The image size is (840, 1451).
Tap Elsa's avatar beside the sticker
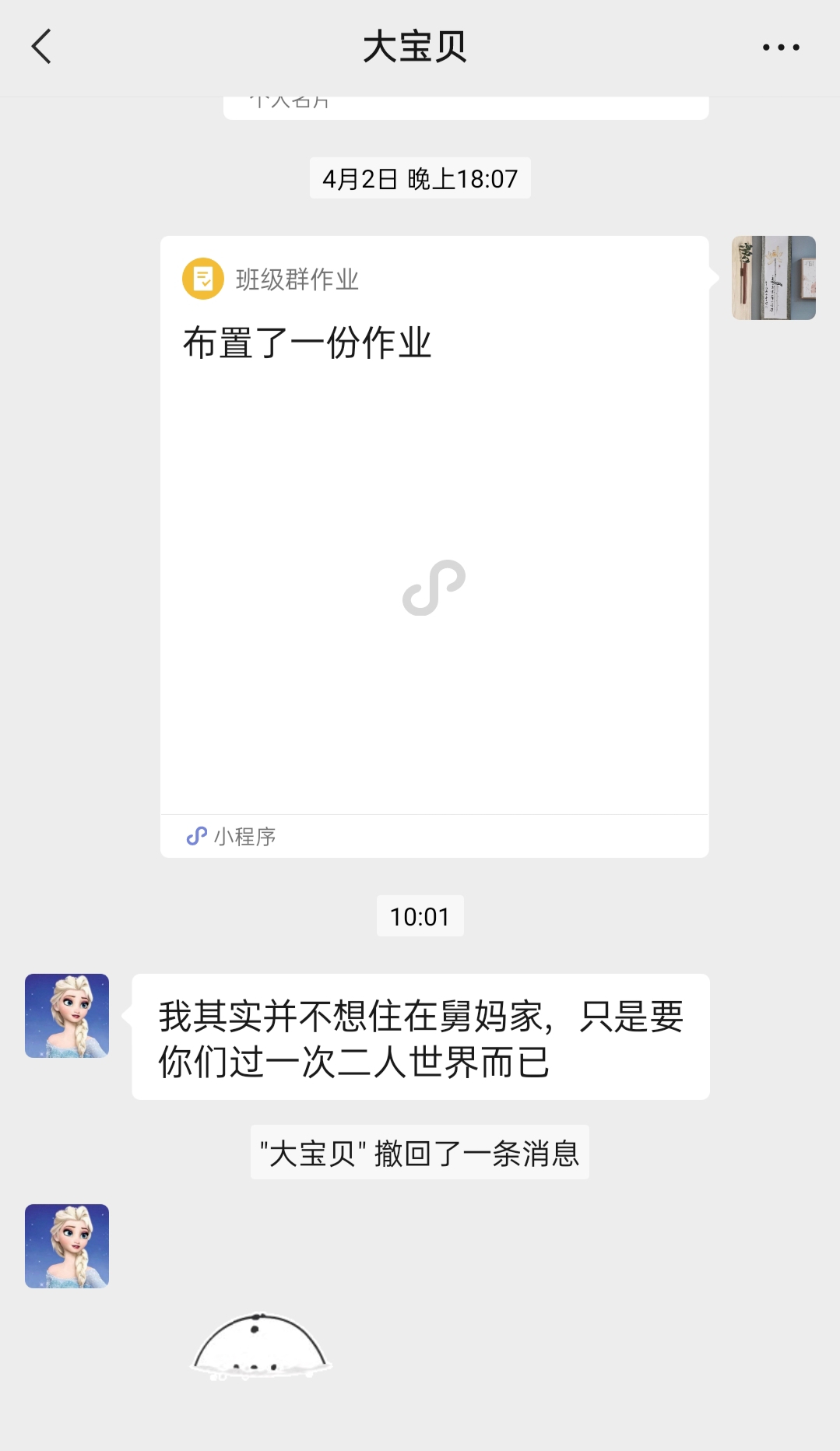pyautogui.click(x=66, y=1246)
